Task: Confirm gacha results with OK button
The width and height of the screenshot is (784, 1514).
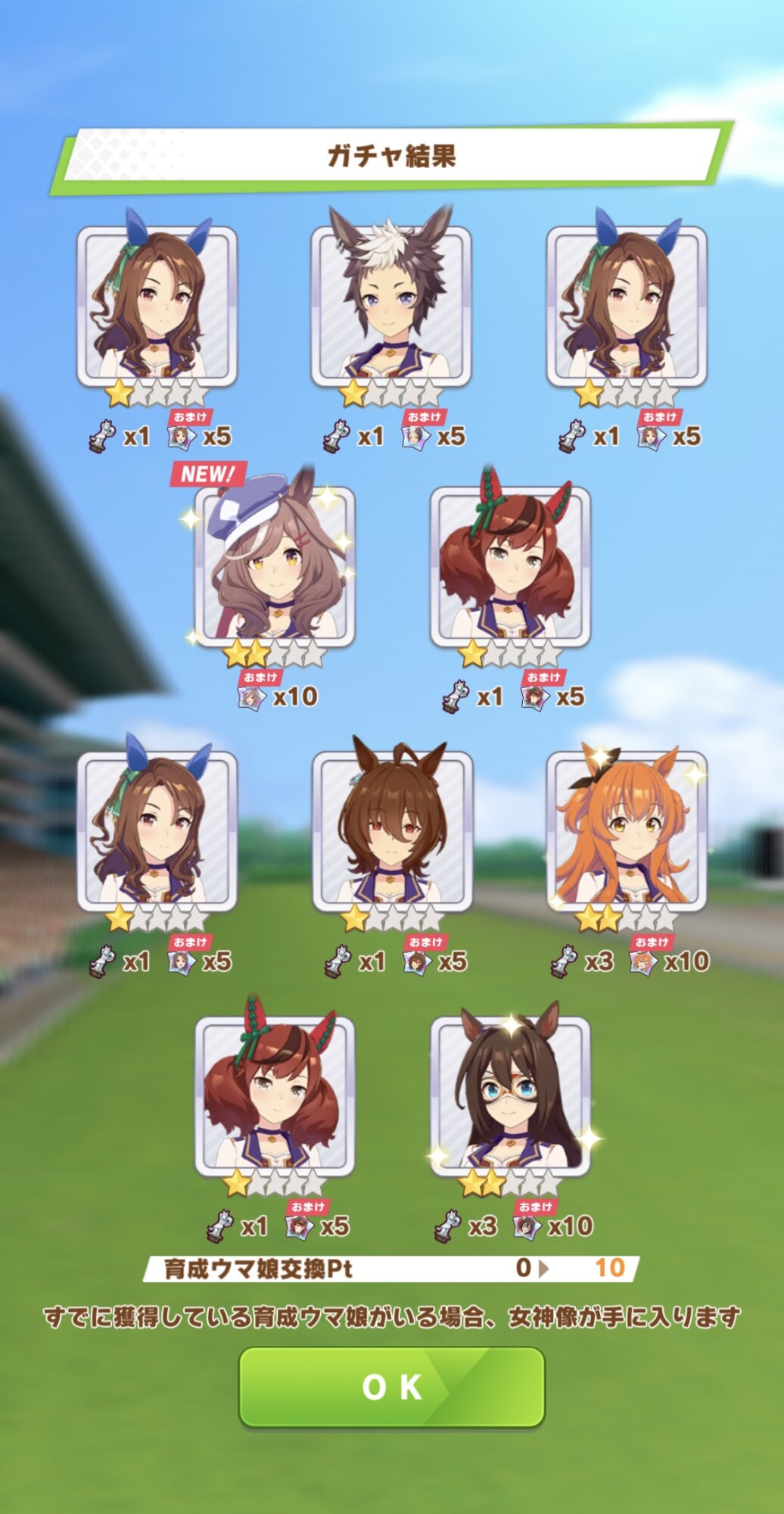Action: 391,1387
